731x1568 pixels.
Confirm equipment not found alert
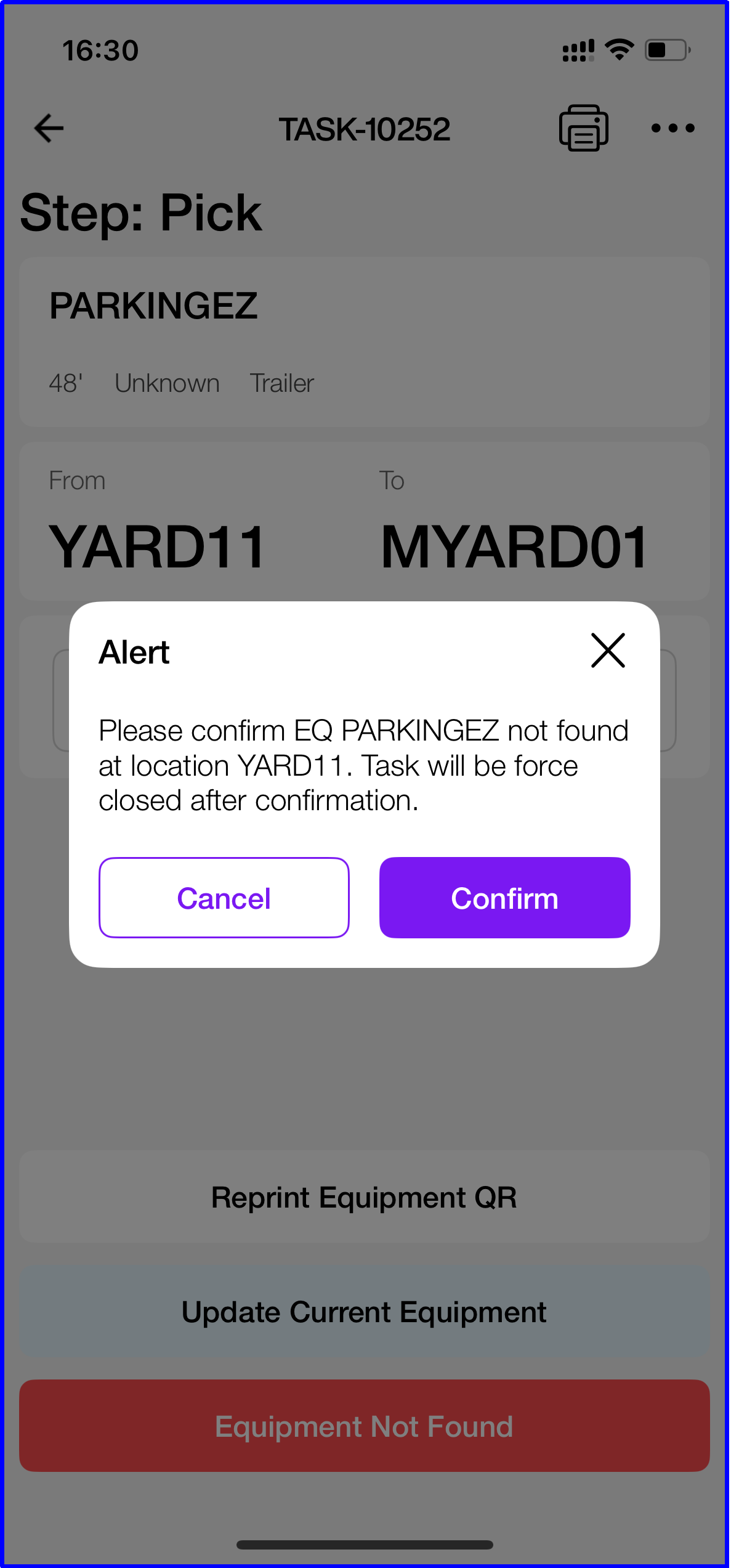[504, 898]
